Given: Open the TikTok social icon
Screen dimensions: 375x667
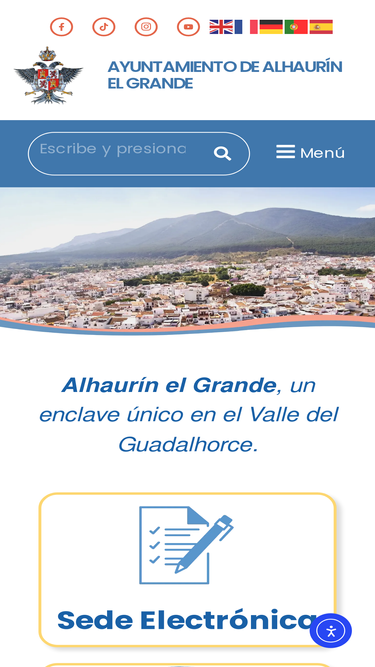Looking at the screenshot, I should point(104,27).
